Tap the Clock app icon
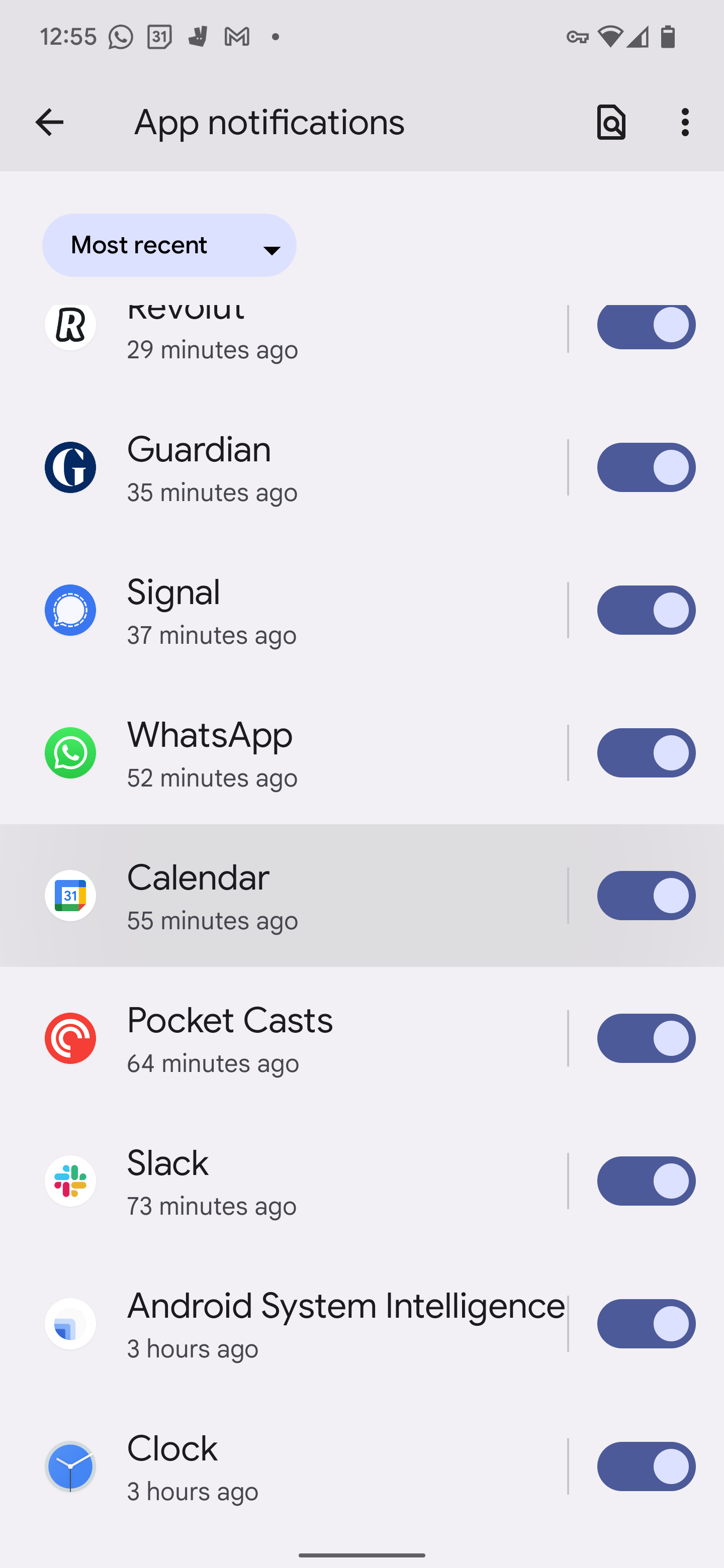 pos(70,1466)
